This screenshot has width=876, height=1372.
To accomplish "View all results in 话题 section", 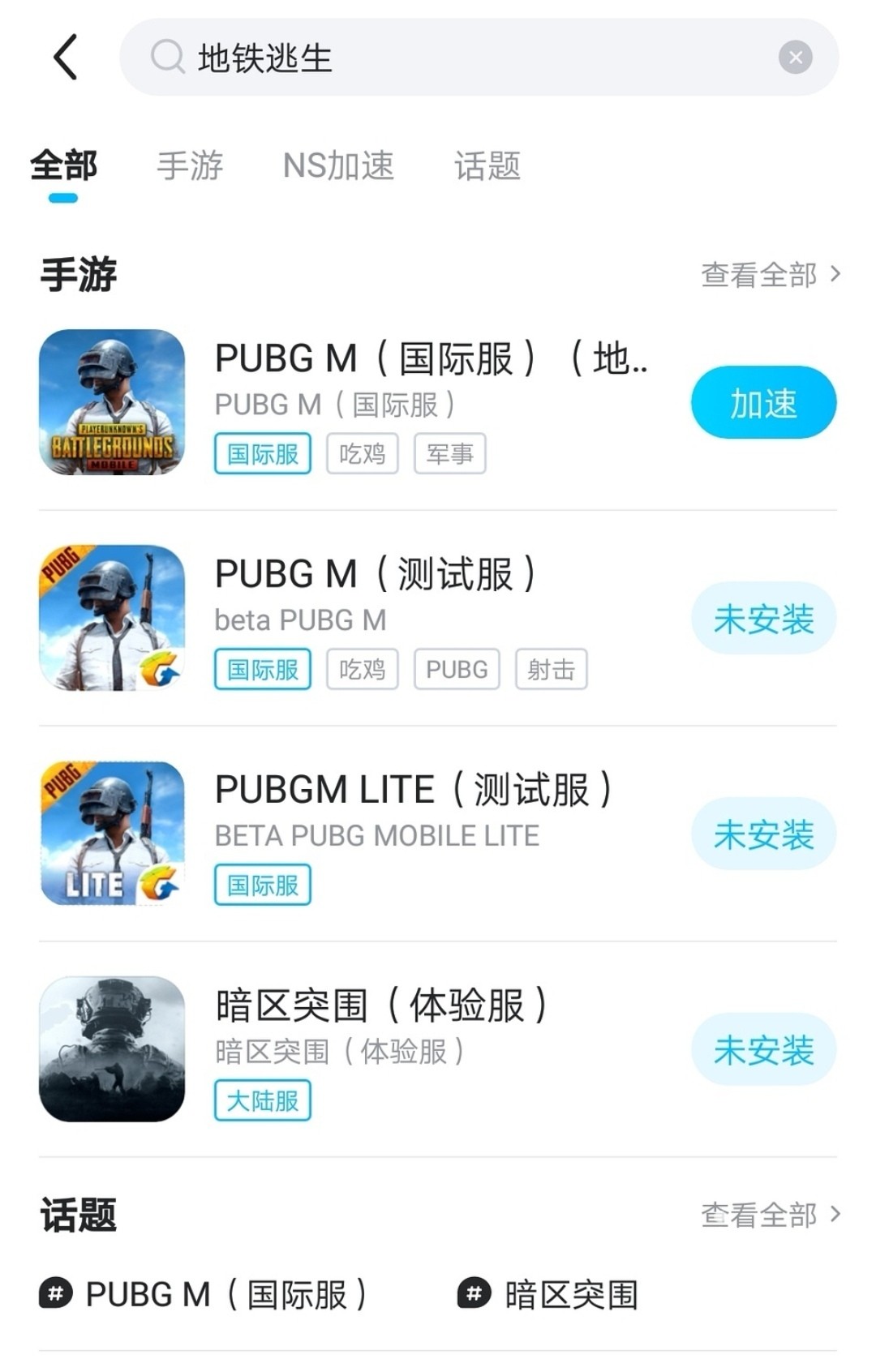I will click(x=770, y=1215).
